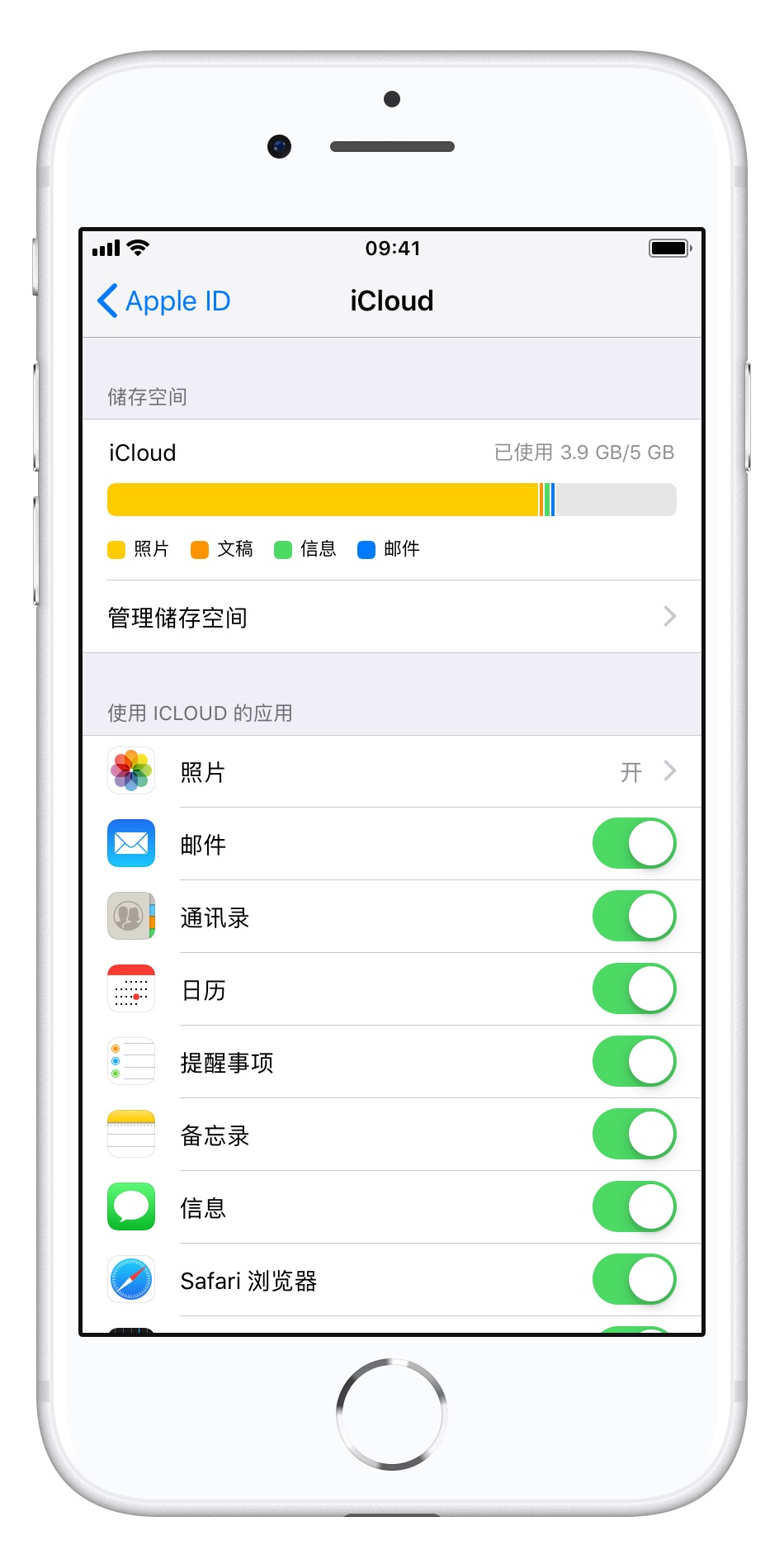Select the iCloud title in navigation bar
The height and width of the screenshot is (1564, 784).
(x=391, y=301)
